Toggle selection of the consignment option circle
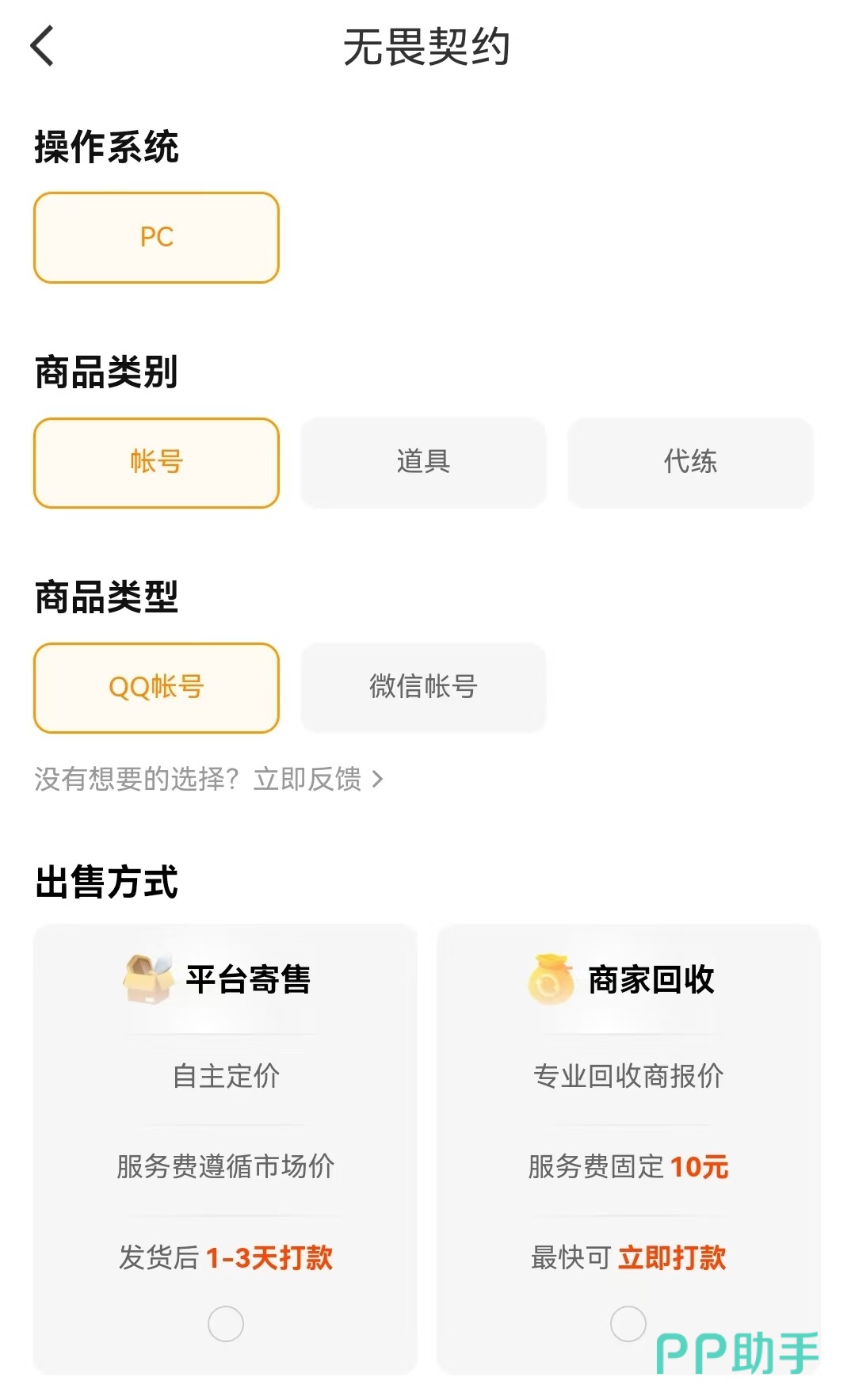The height and width of the screenshot is (1400, 855). point(226,1322)
